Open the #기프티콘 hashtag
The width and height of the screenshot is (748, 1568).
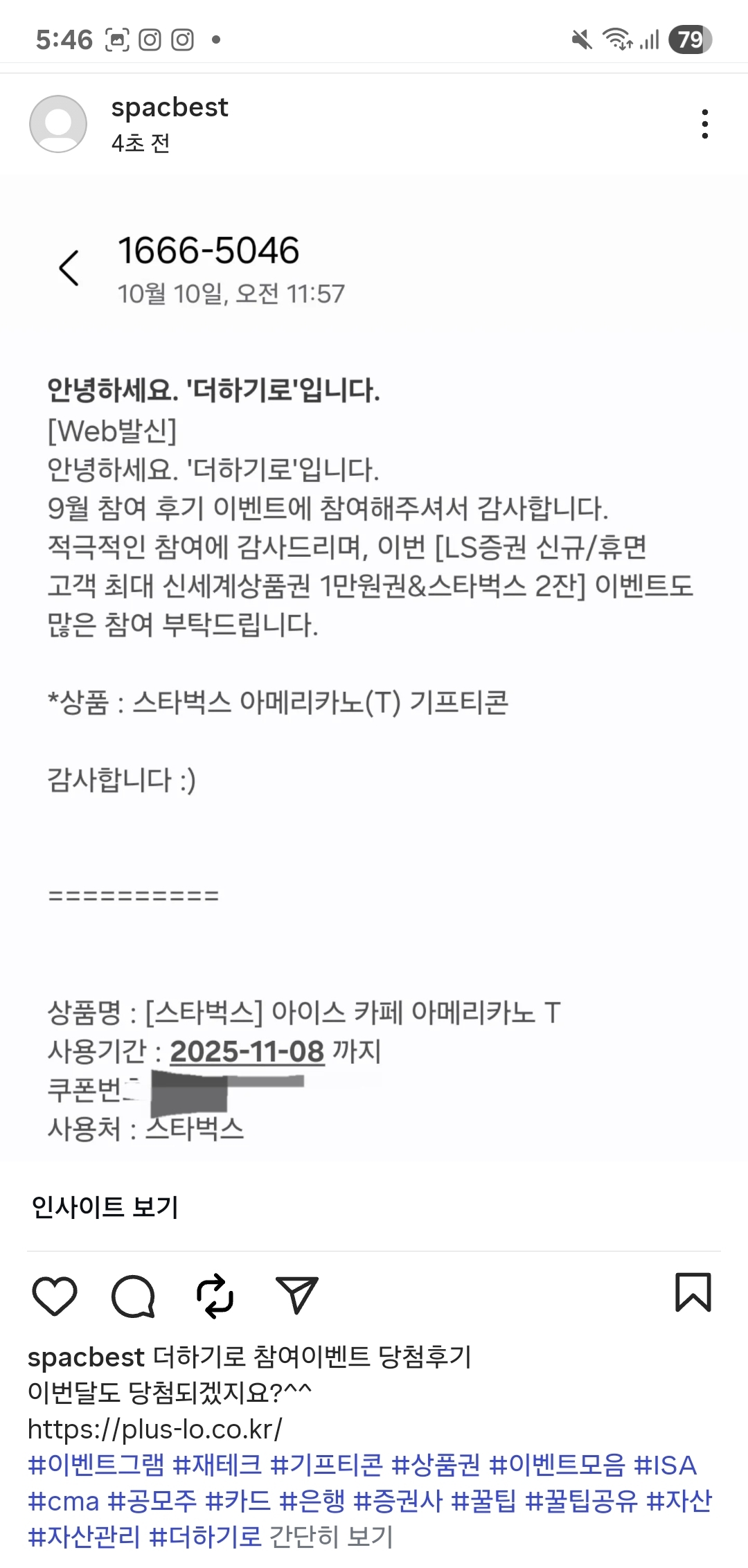326,1465
